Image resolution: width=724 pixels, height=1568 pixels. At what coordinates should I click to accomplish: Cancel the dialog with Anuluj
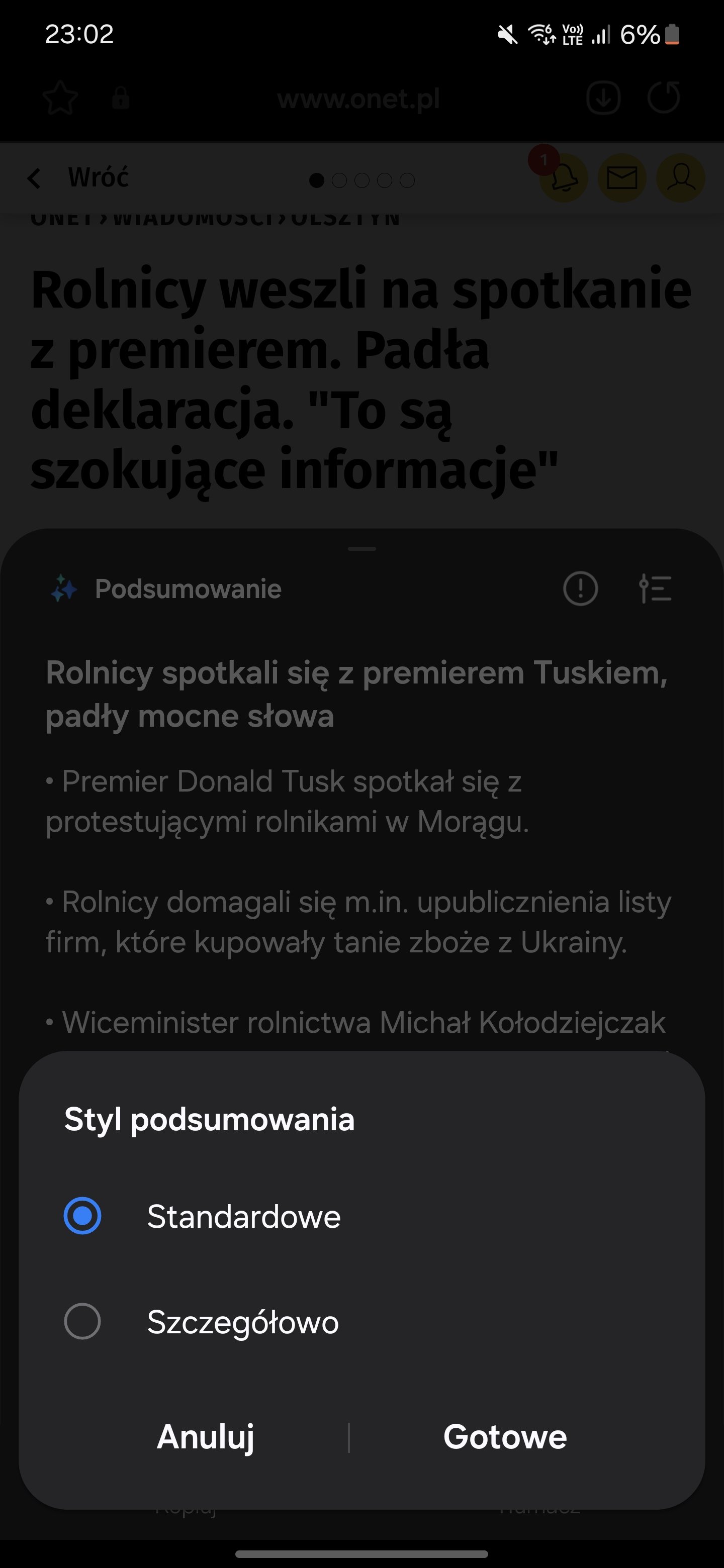(x=205, y=1437)
